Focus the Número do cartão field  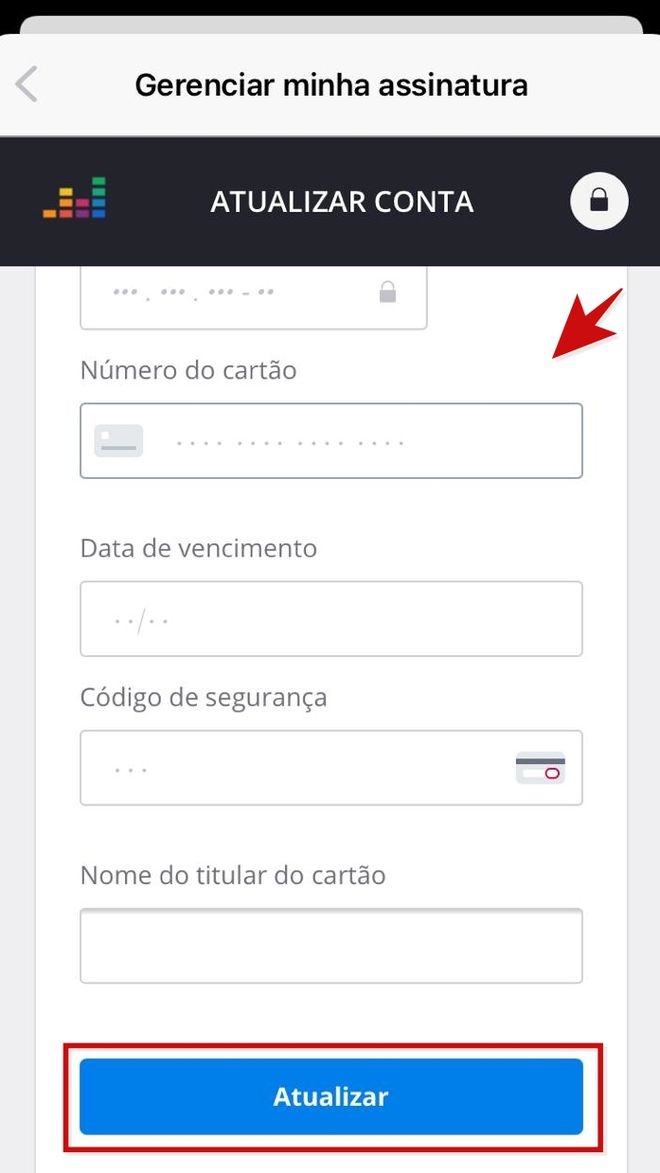(331, 441)
